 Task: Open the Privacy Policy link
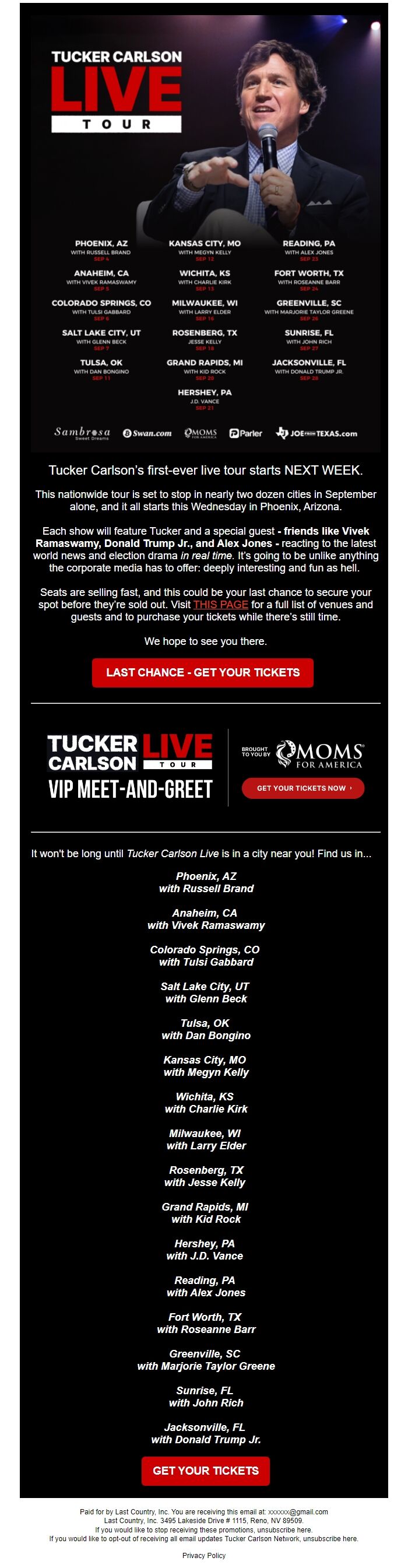click(203, 1555)
